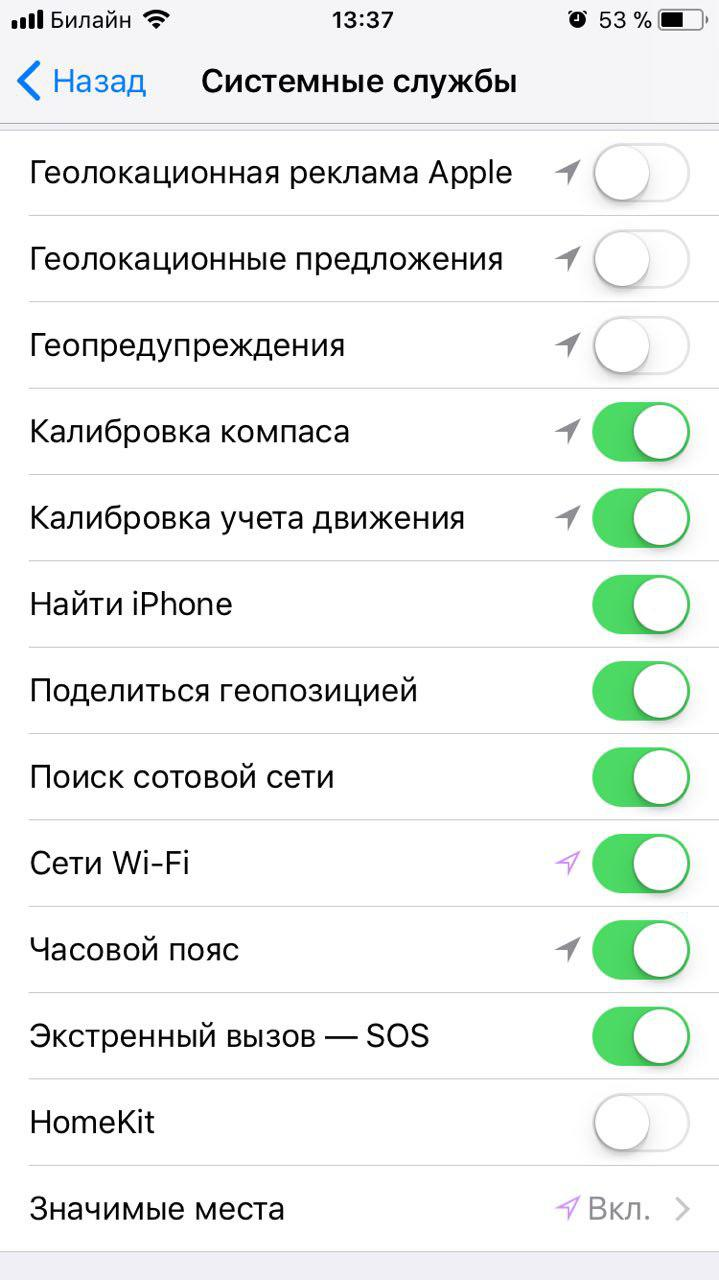Disable Поиск сотовой сети

641,777
